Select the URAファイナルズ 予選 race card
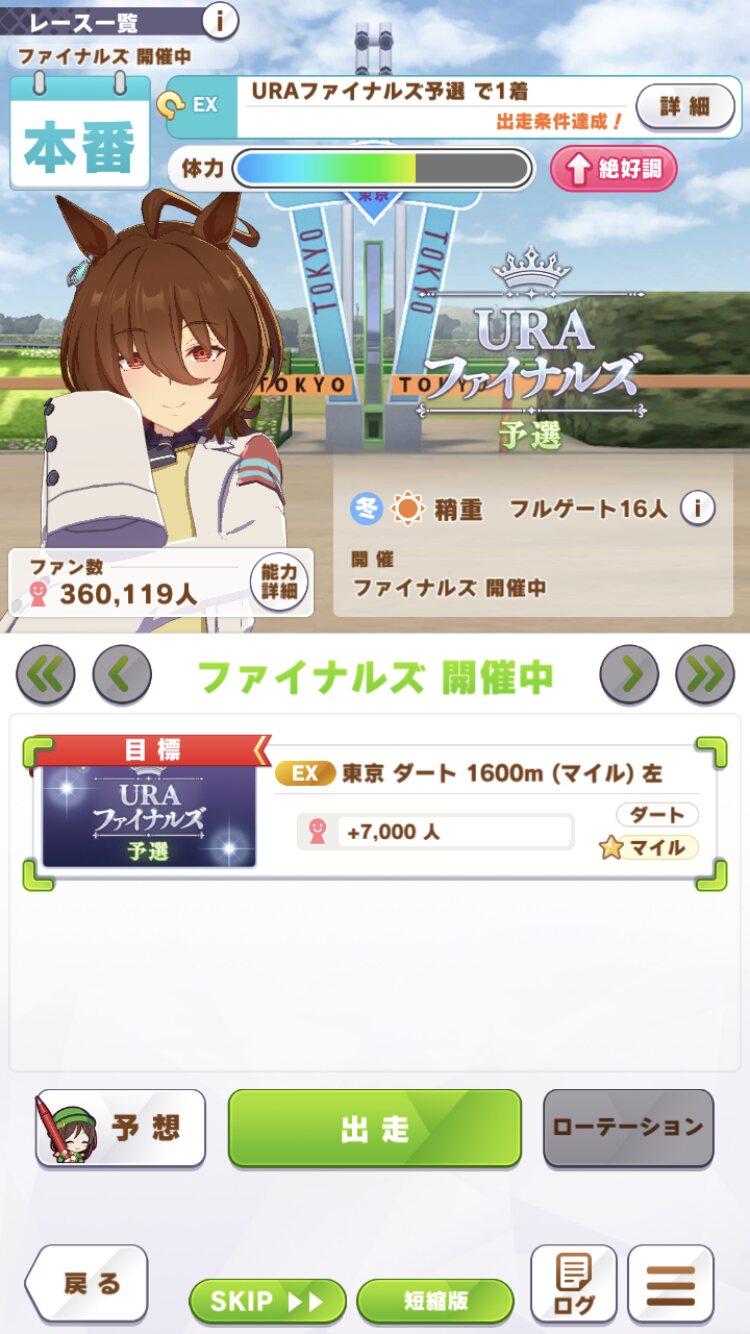 tap(375, 813)
